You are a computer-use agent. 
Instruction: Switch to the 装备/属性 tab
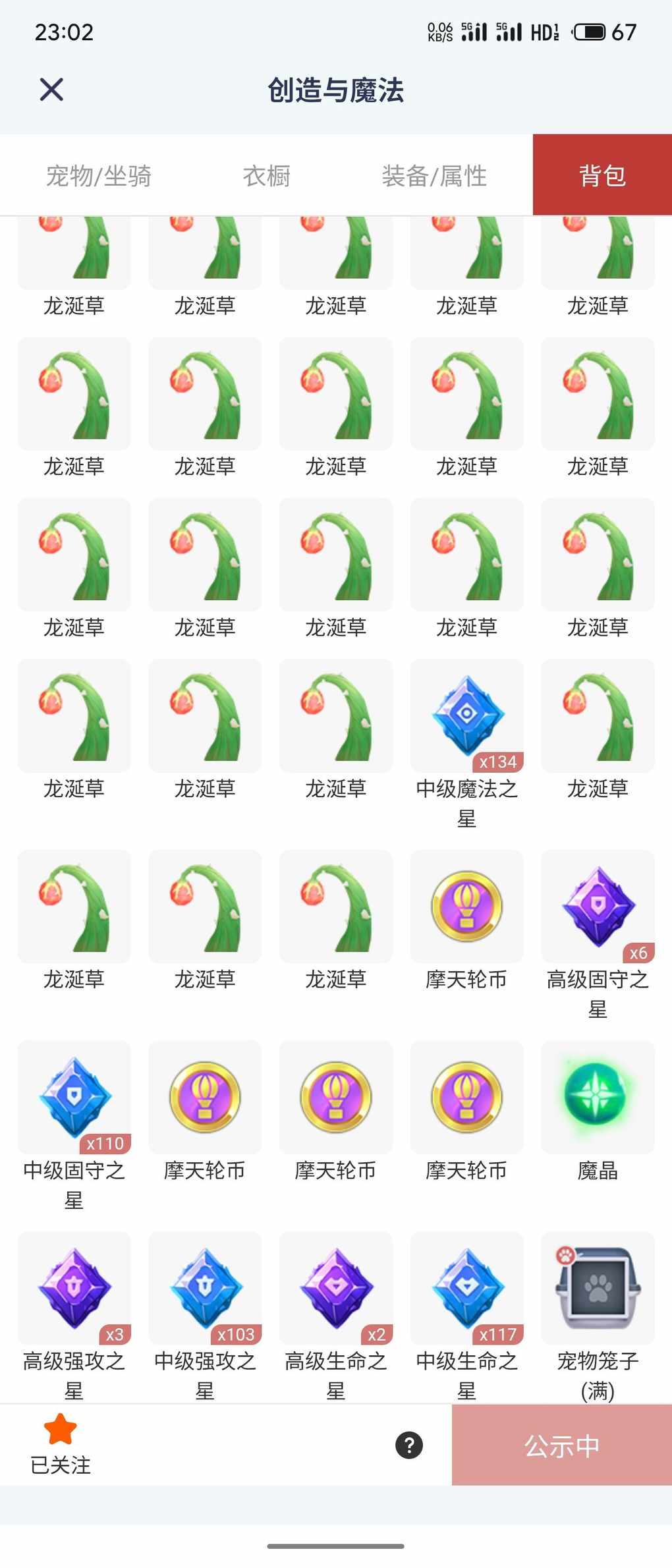[434, 176]
